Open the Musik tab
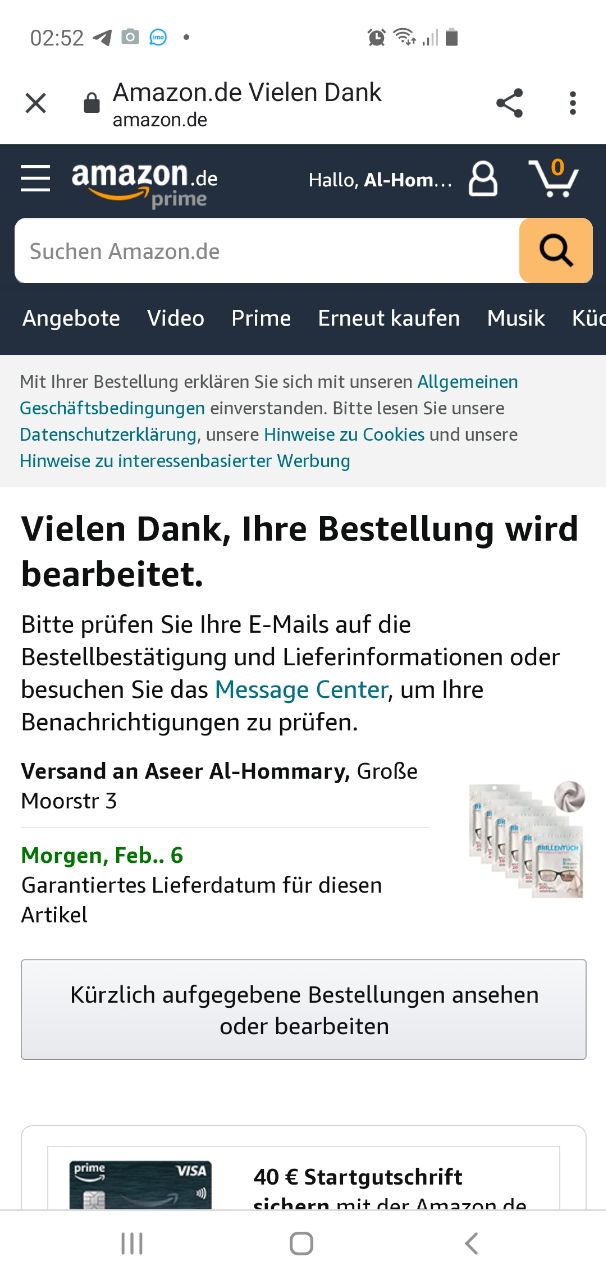This screenshot has width=606, height=1280. [515, 318]
